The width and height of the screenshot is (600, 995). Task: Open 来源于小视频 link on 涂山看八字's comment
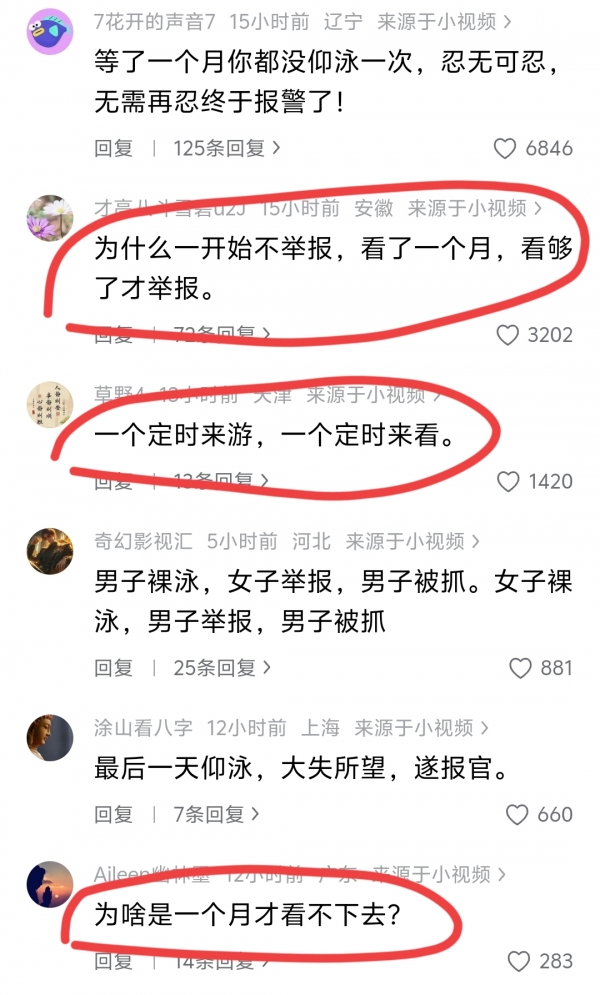[421, 728]
